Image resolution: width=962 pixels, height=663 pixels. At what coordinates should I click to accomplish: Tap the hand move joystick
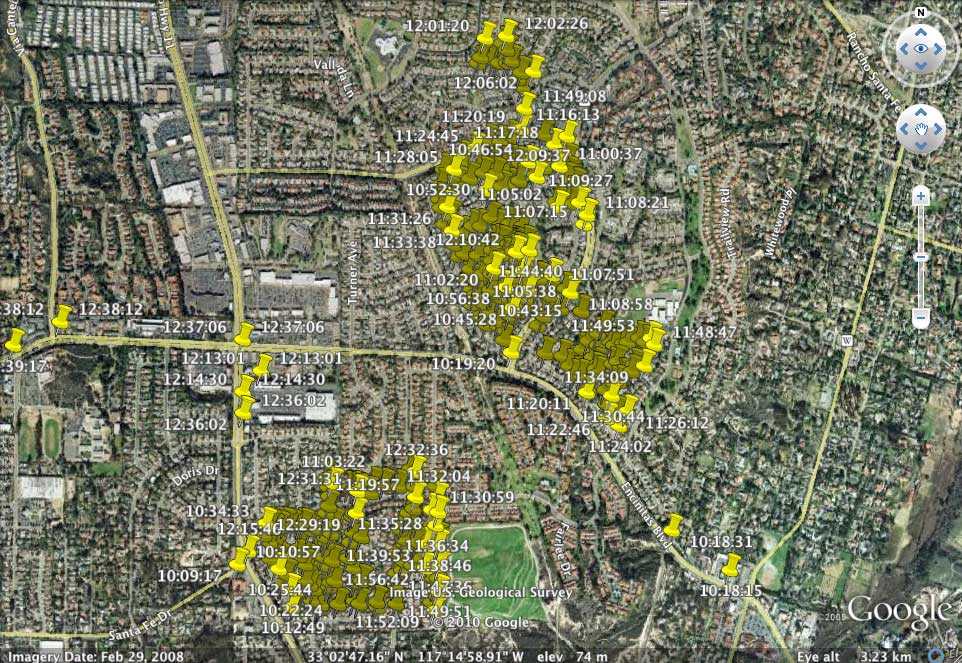coord(920,129)
